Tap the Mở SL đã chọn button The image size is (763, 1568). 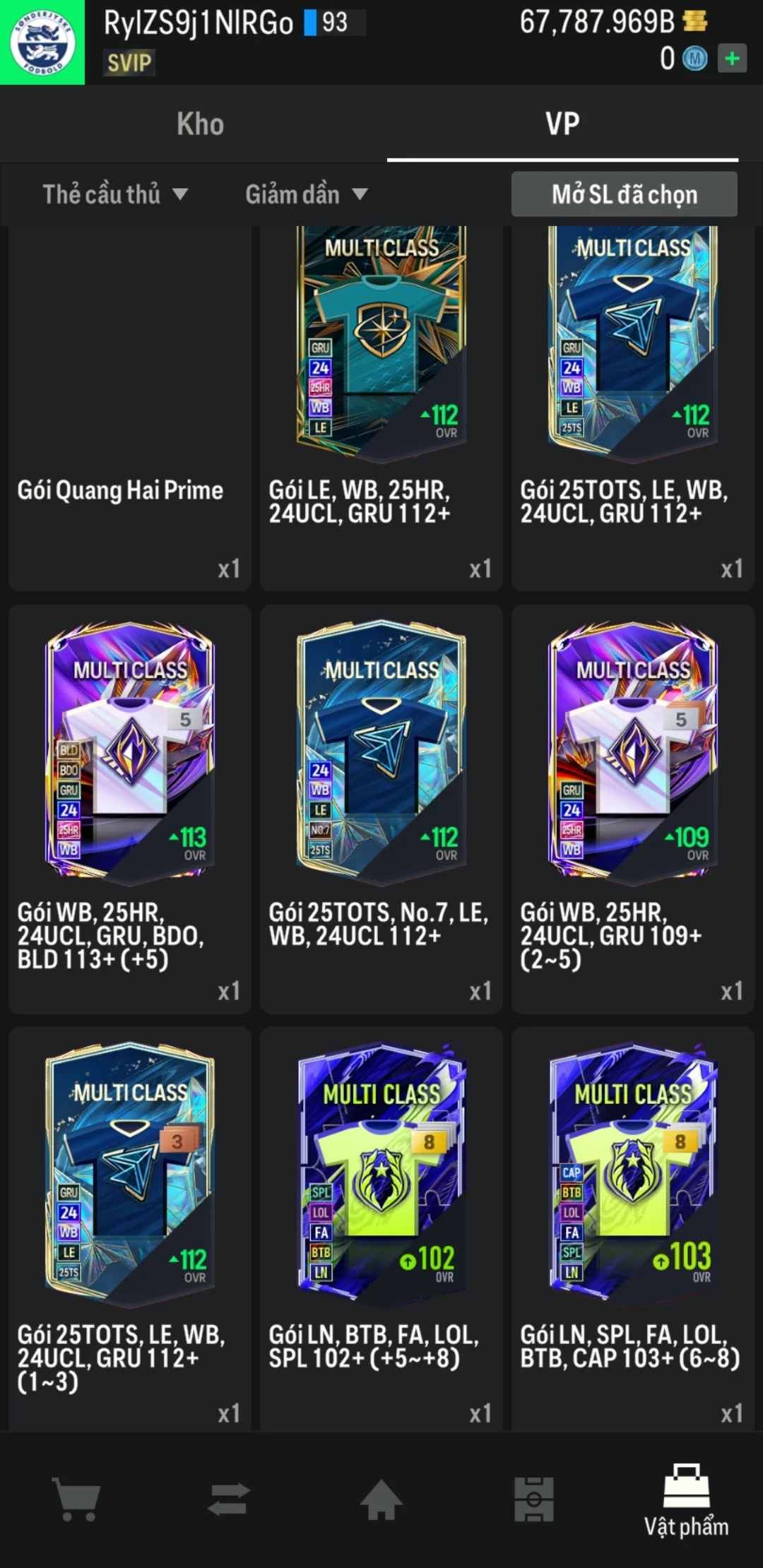click(x=624, y=194)
